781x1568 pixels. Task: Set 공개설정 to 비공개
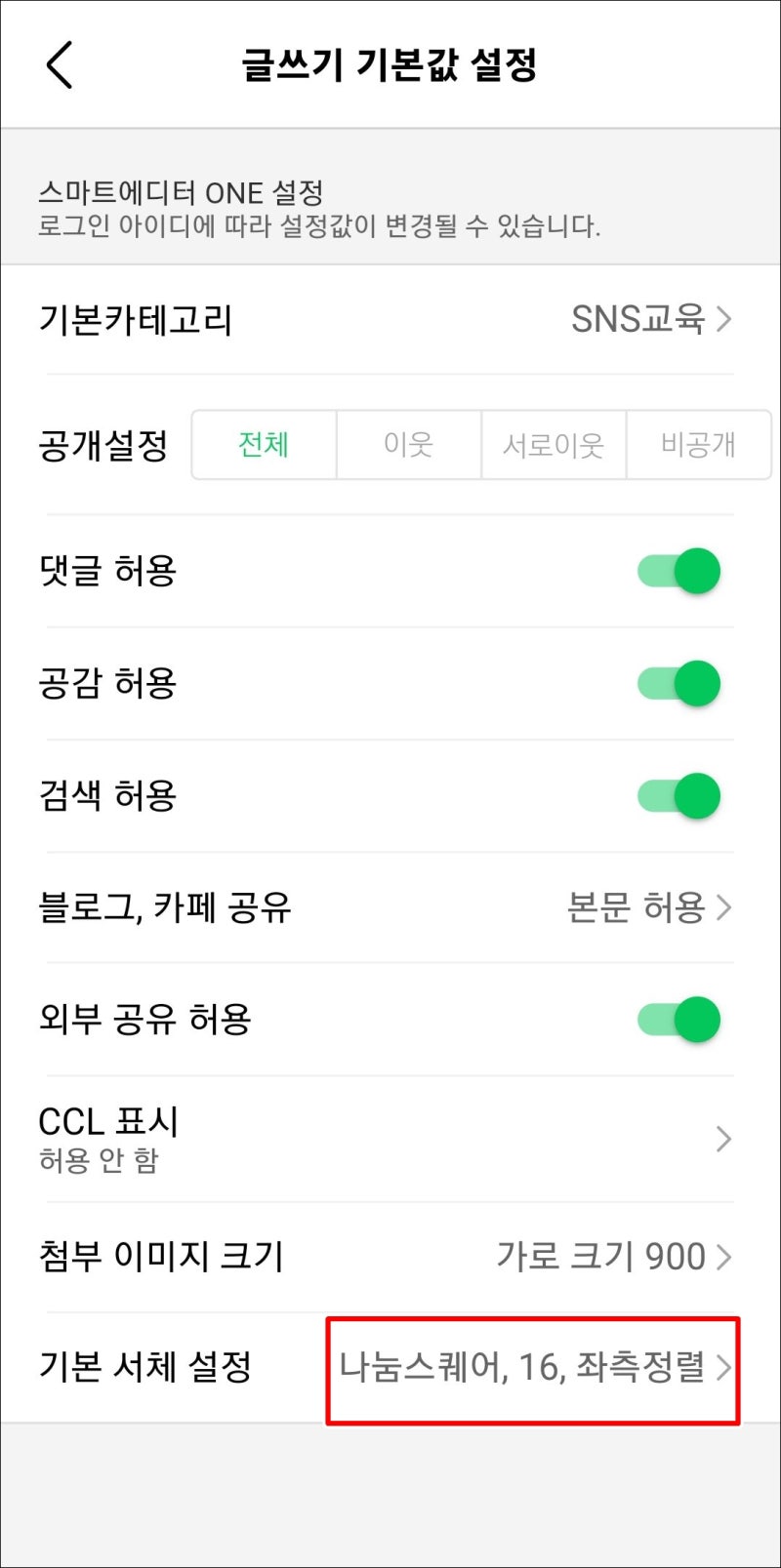[698, 445]
